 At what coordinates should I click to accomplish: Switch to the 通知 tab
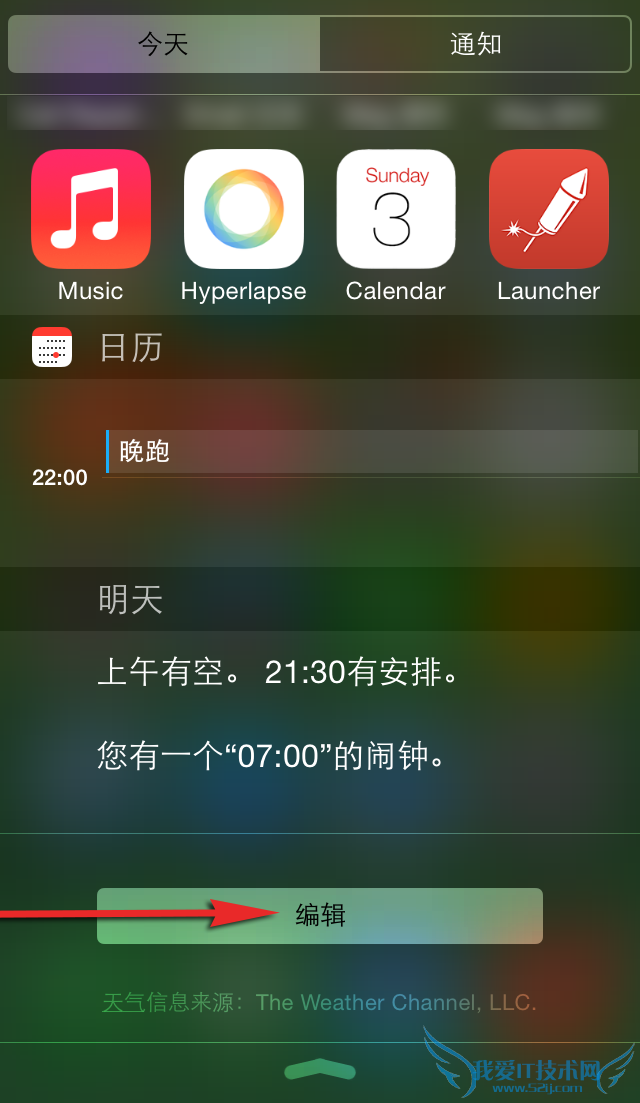(x=476, y=45)
